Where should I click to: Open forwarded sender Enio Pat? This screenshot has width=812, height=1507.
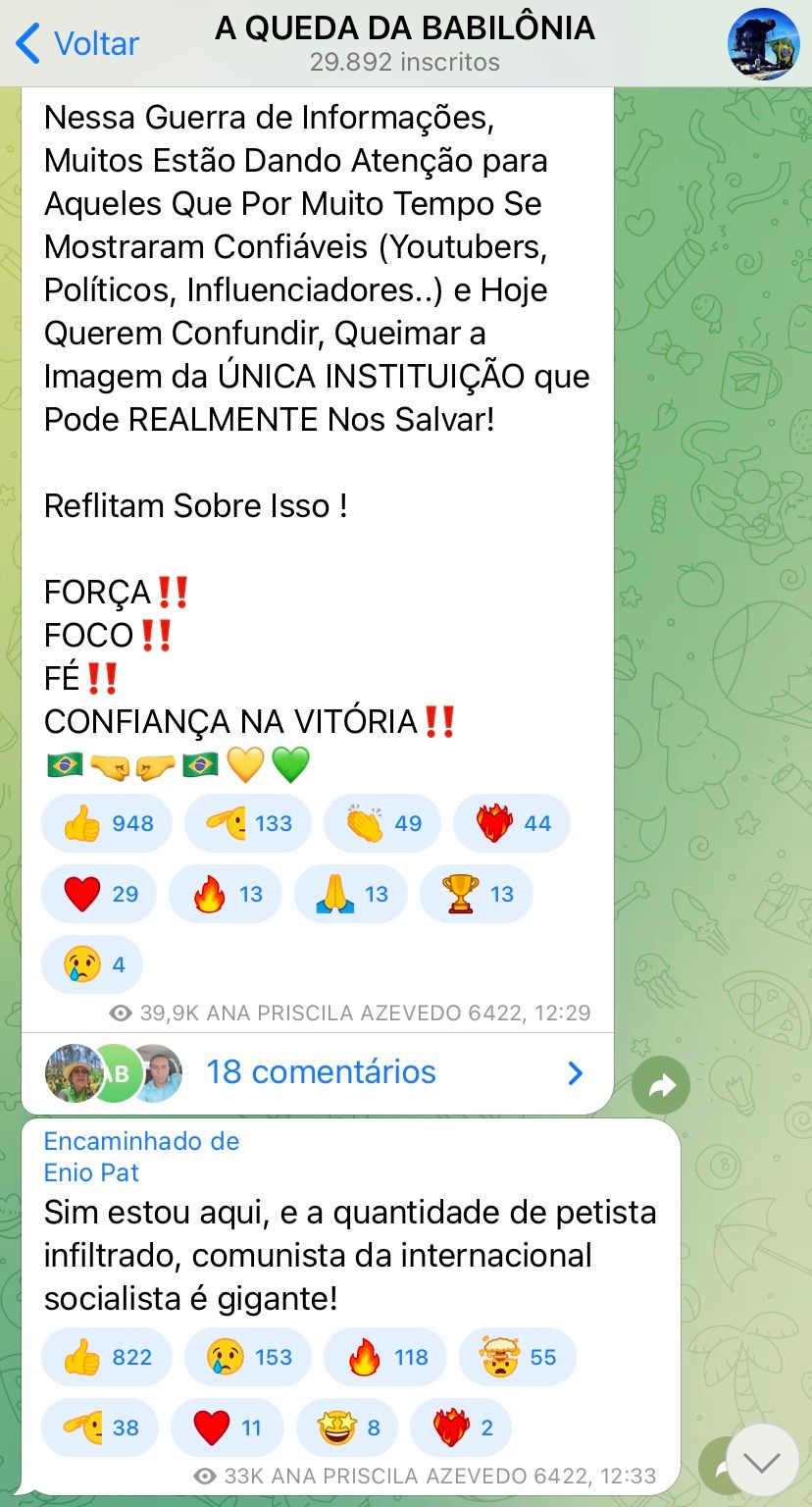[91, 1172]
